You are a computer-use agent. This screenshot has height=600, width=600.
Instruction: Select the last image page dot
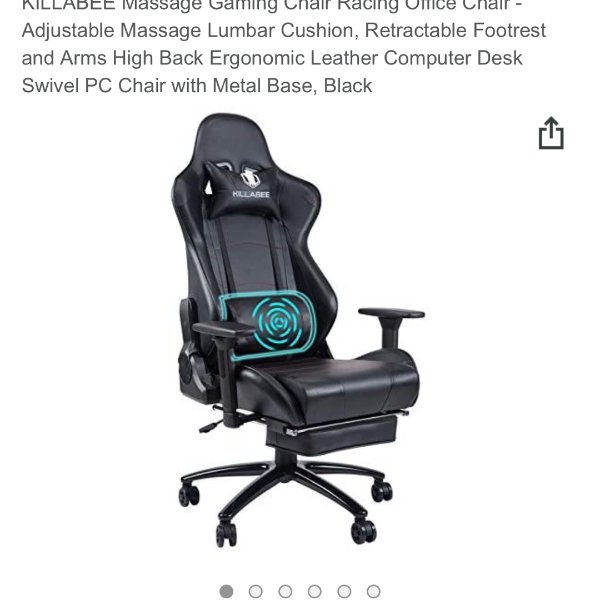pyautogui.click(x=373, y=591)
